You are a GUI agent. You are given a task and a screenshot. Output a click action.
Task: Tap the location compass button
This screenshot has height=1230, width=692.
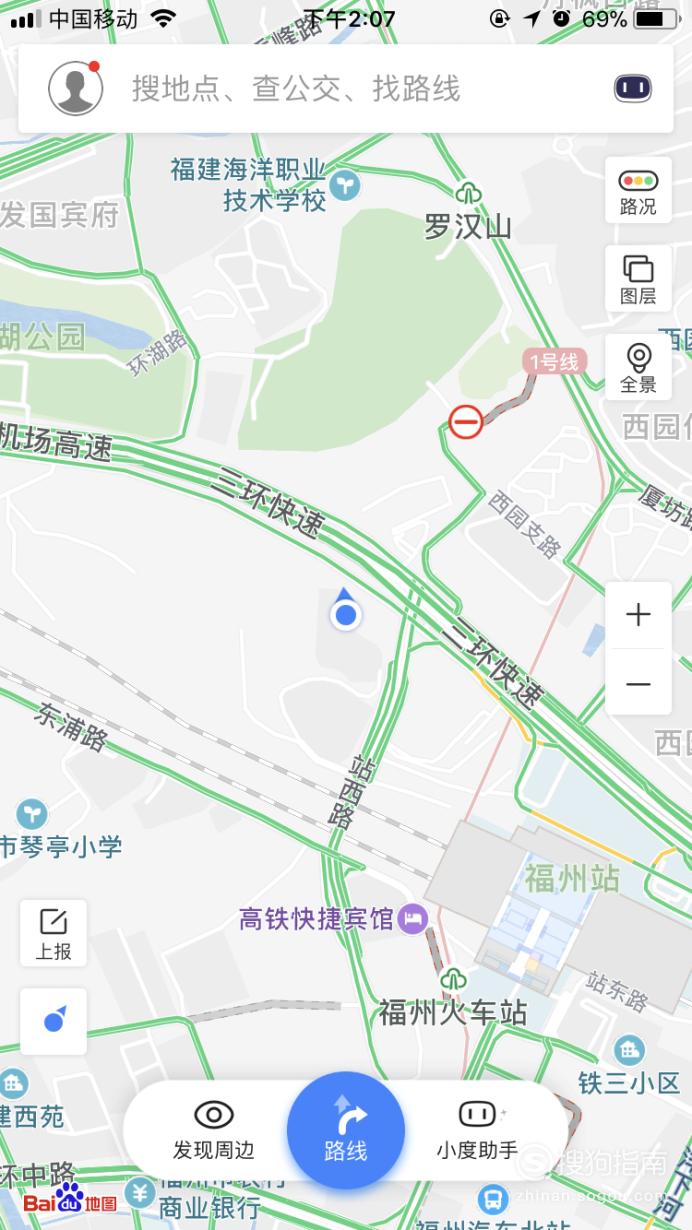coord(53,1022)
